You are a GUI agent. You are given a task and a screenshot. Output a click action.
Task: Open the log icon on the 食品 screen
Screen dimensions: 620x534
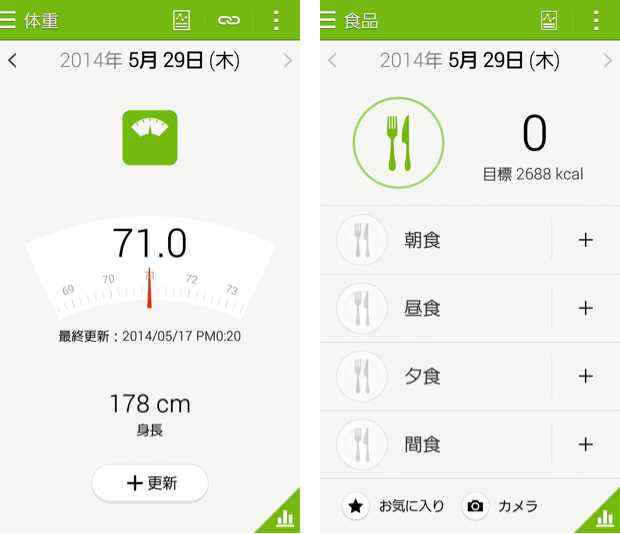[x=549, y=20]
